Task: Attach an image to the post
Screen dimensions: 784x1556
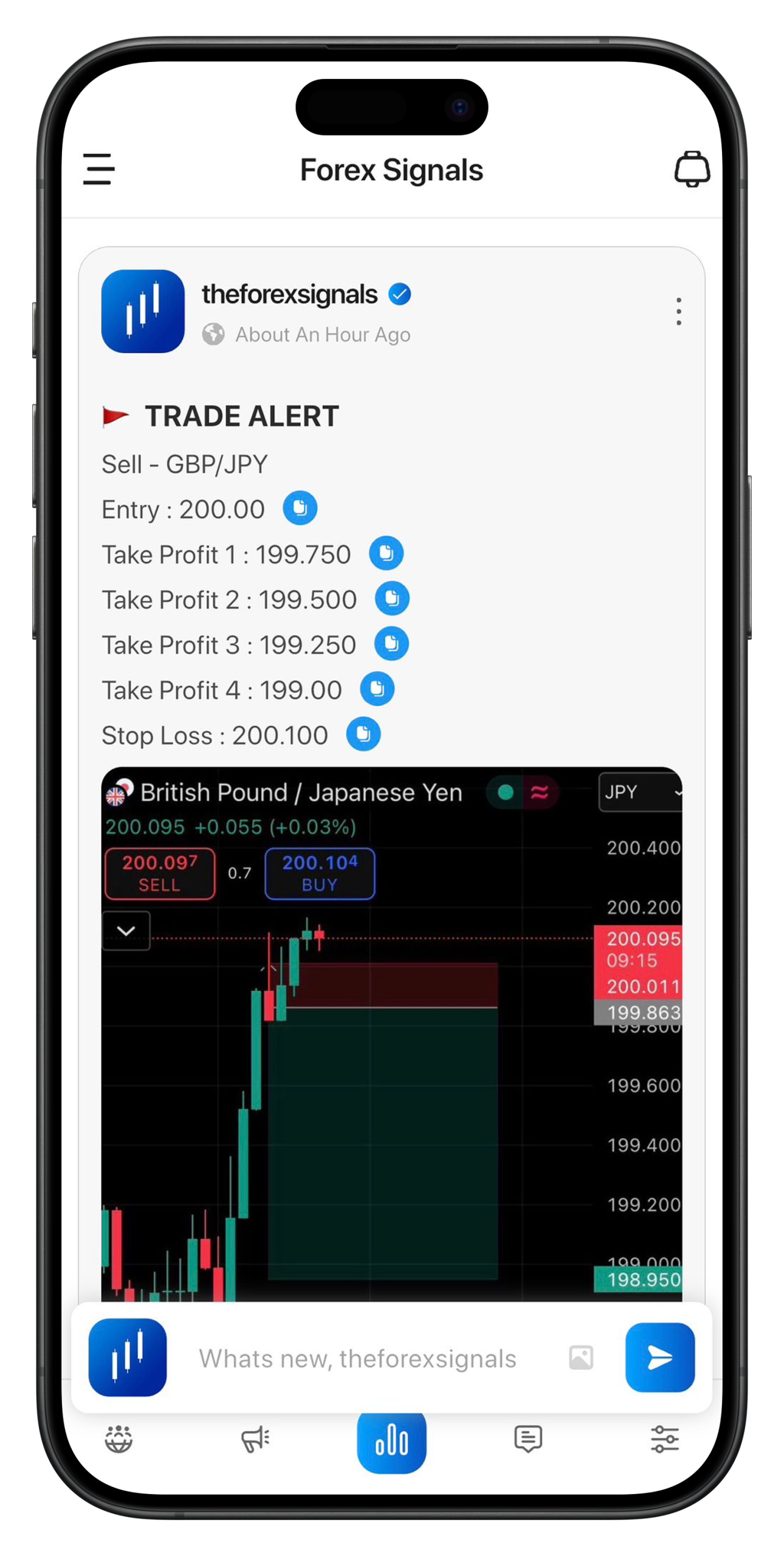Action: click(581, 1358)
